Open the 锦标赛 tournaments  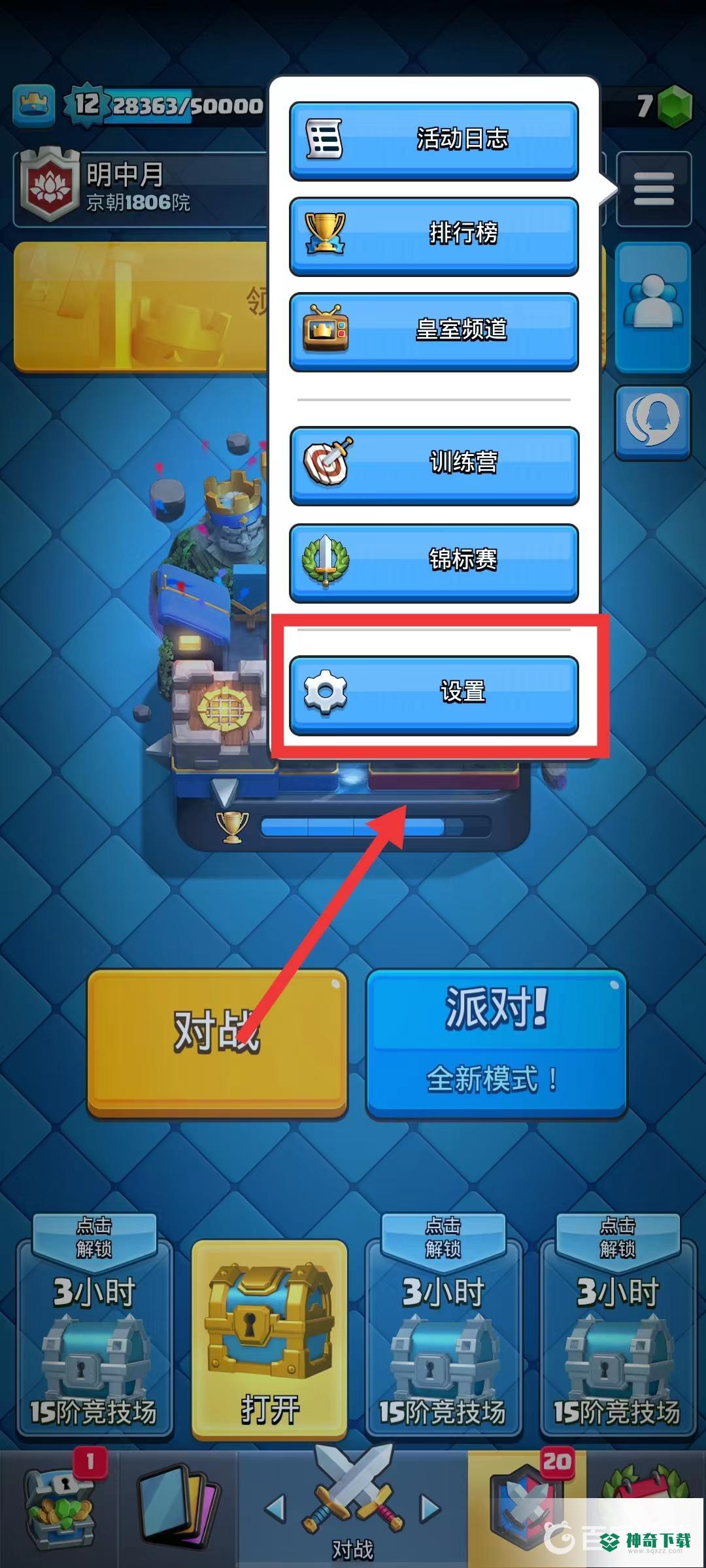click(434, 561)
